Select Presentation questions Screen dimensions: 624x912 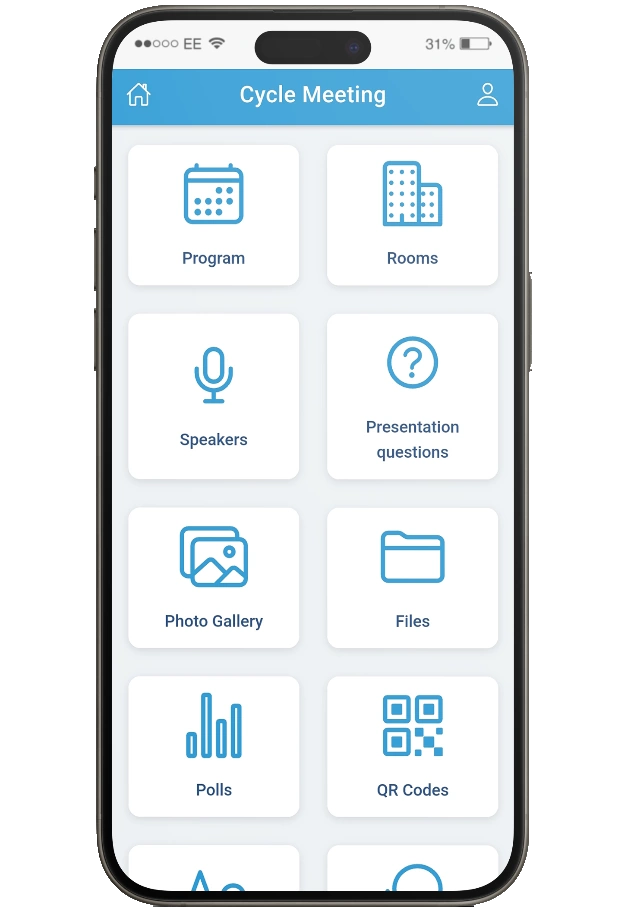[x=412, y=396]
